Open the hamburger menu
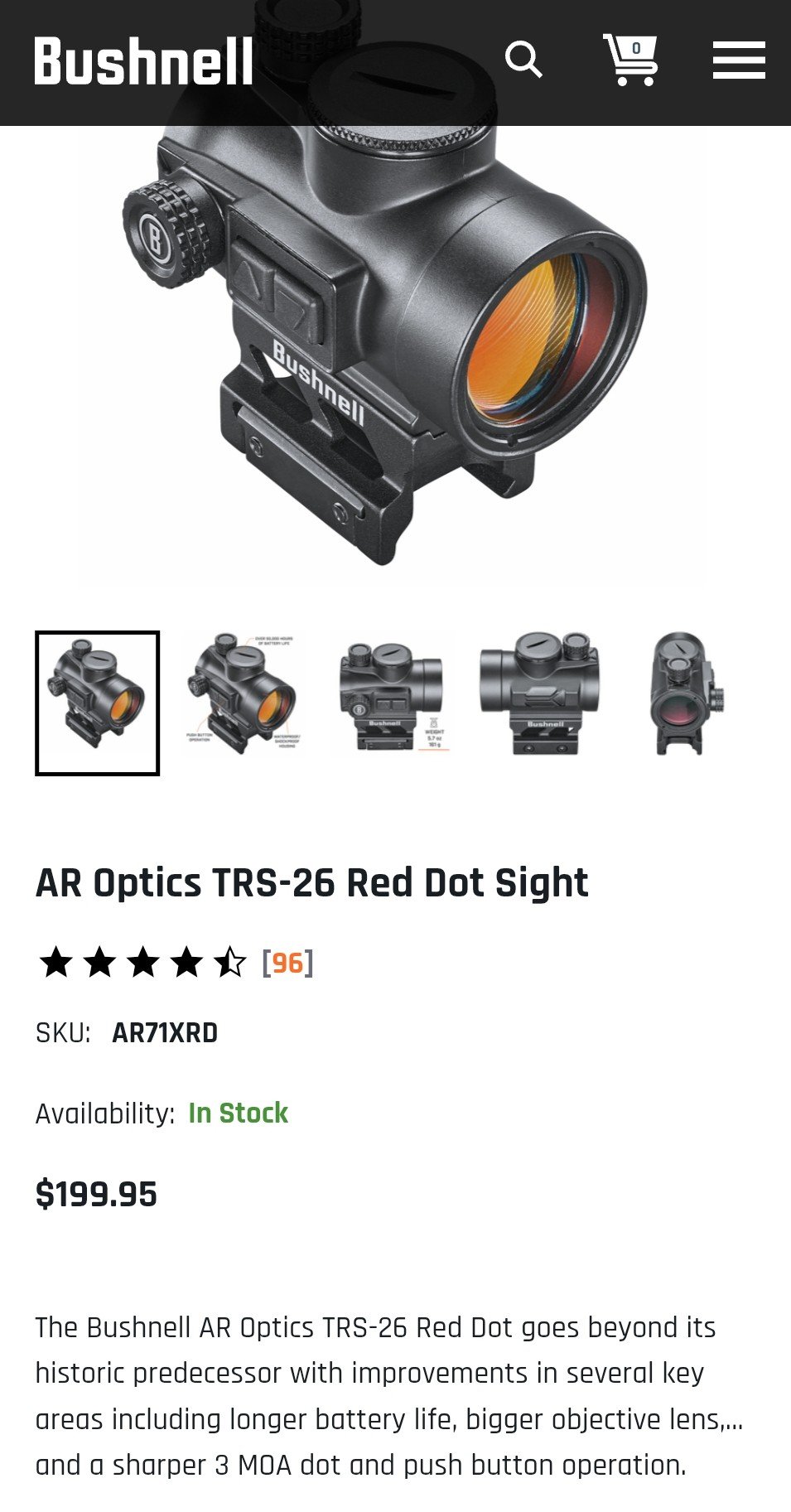This screenshot has width=791, height=1512. [x=738, y=60]
